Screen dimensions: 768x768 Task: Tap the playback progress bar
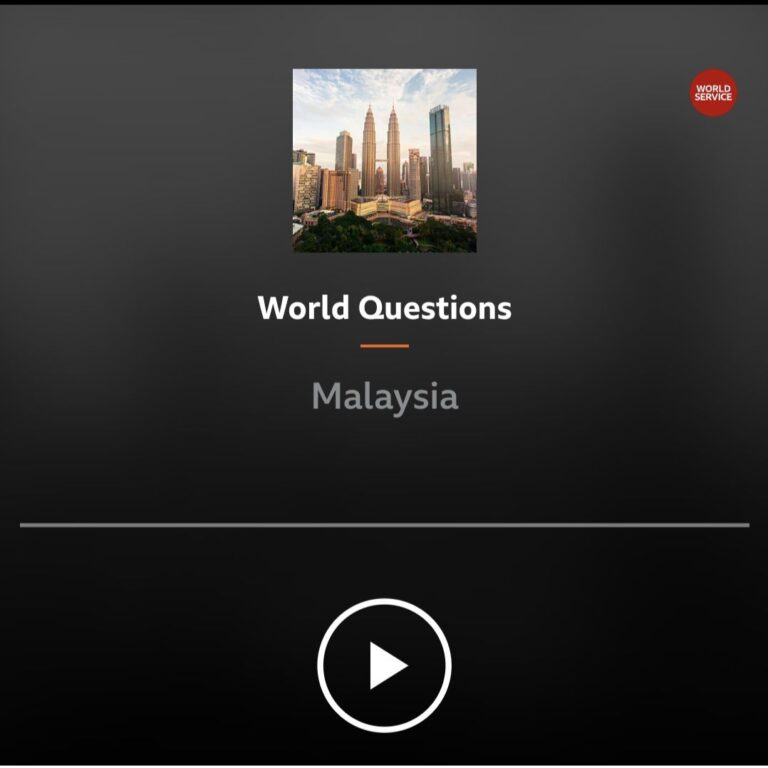tap(384, 524)
